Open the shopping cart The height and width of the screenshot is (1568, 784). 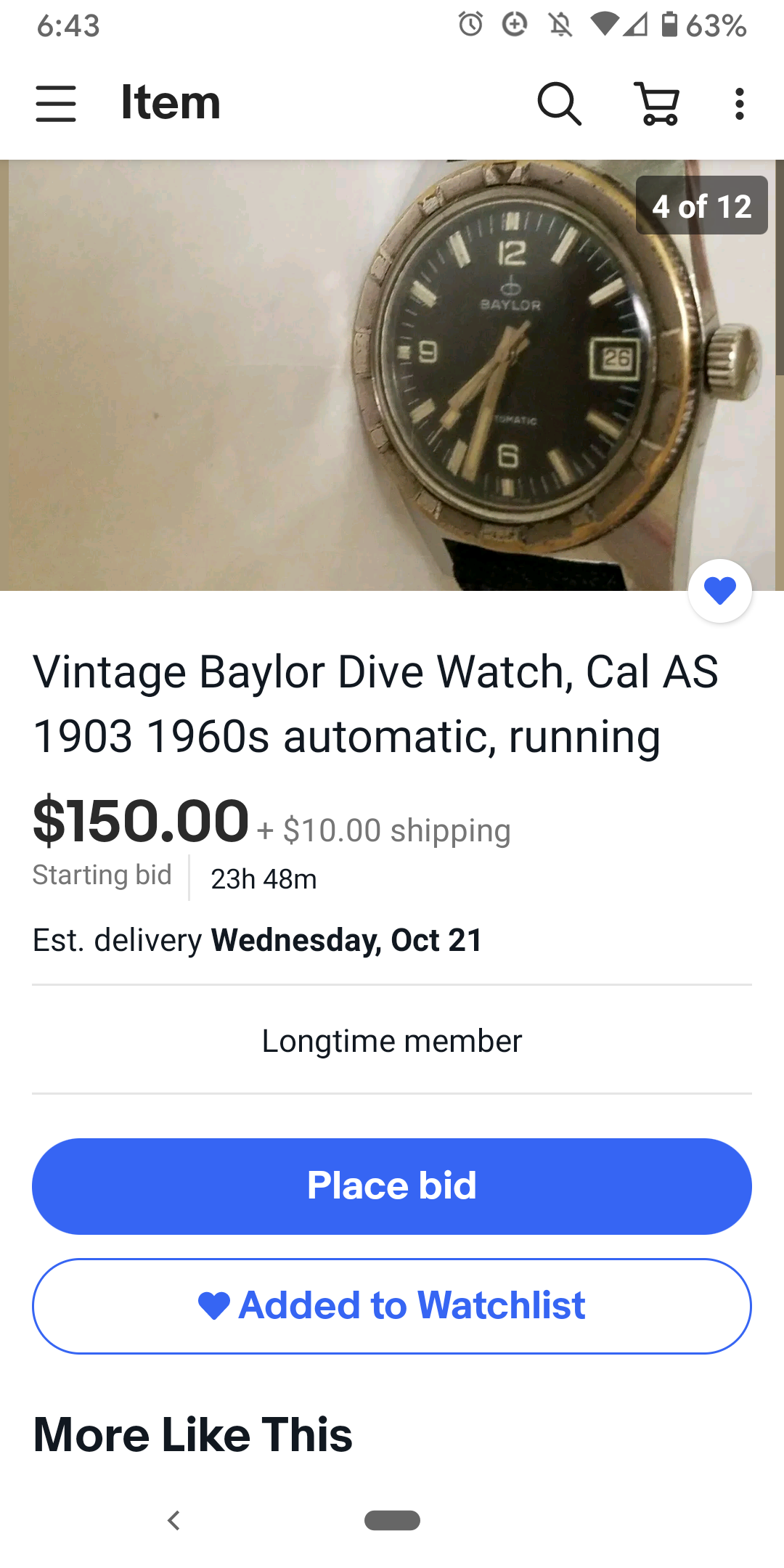coord(658,103)
